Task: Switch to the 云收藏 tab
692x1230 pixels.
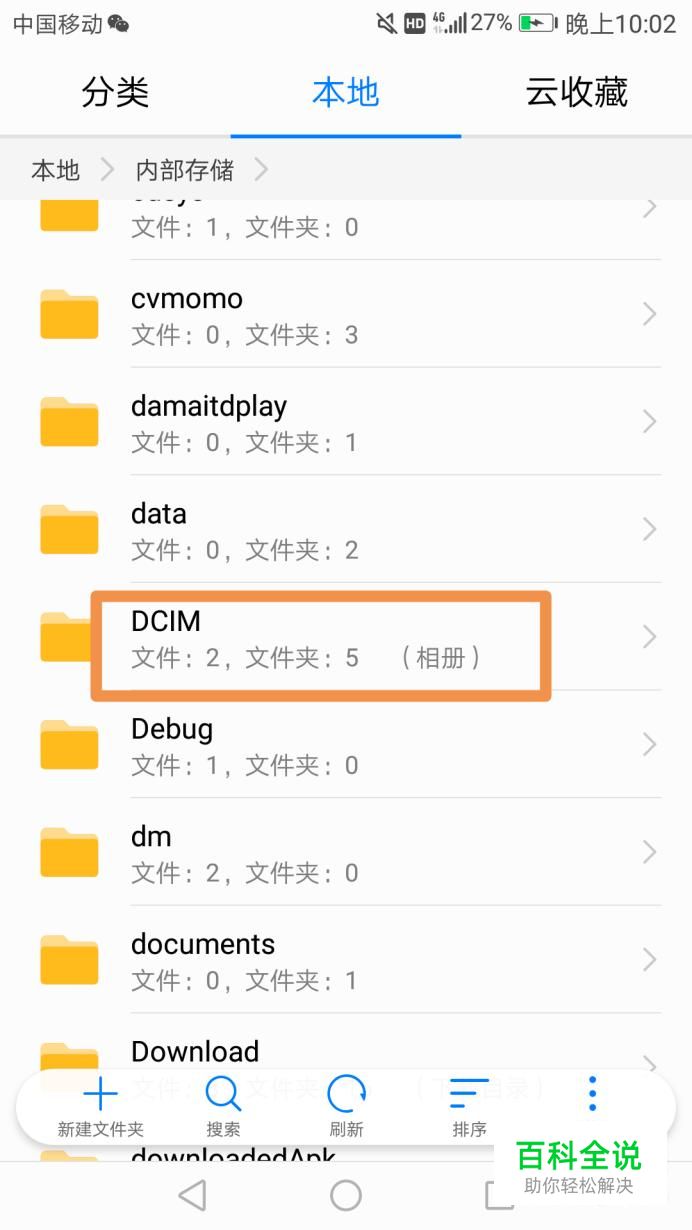Action: click(x=576, y=92)
